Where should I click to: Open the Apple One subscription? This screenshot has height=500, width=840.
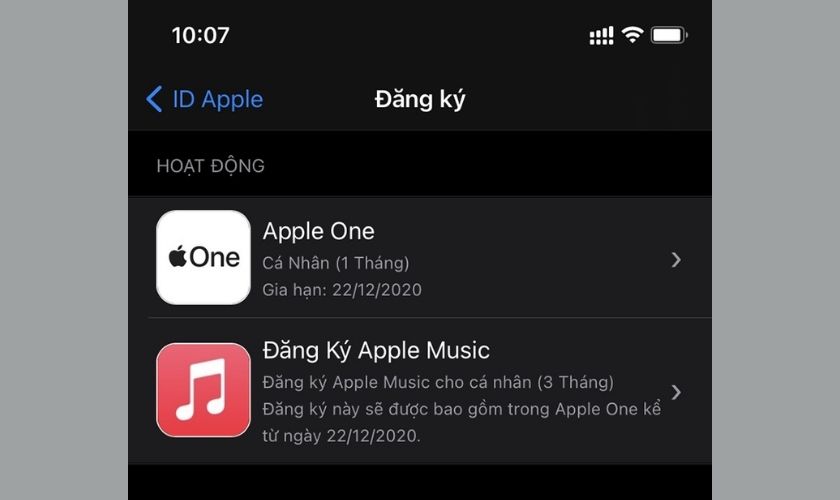[420, 258]
